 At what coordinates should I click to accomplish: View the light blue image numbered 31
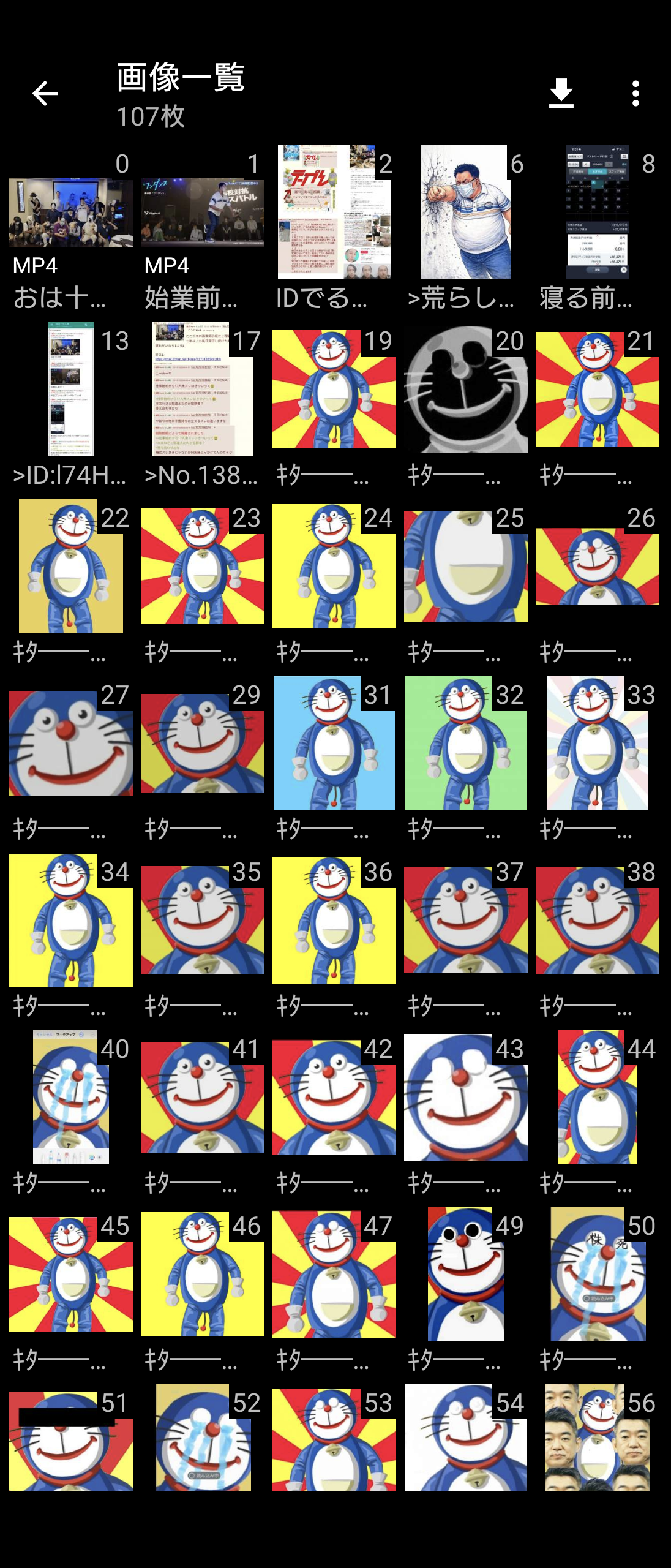coord(334,744)
